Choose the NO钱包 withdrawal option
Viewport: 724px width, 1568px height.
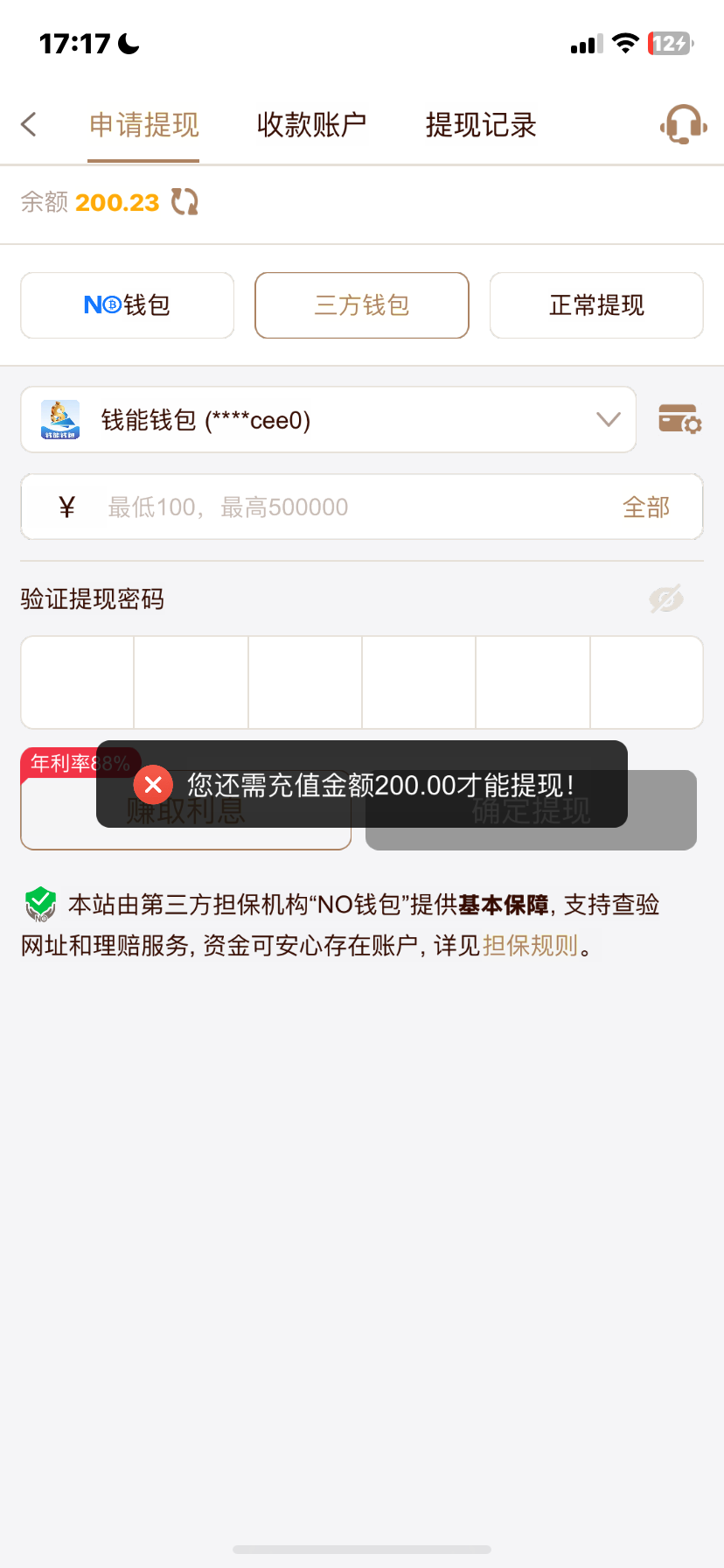coord(128,305)
